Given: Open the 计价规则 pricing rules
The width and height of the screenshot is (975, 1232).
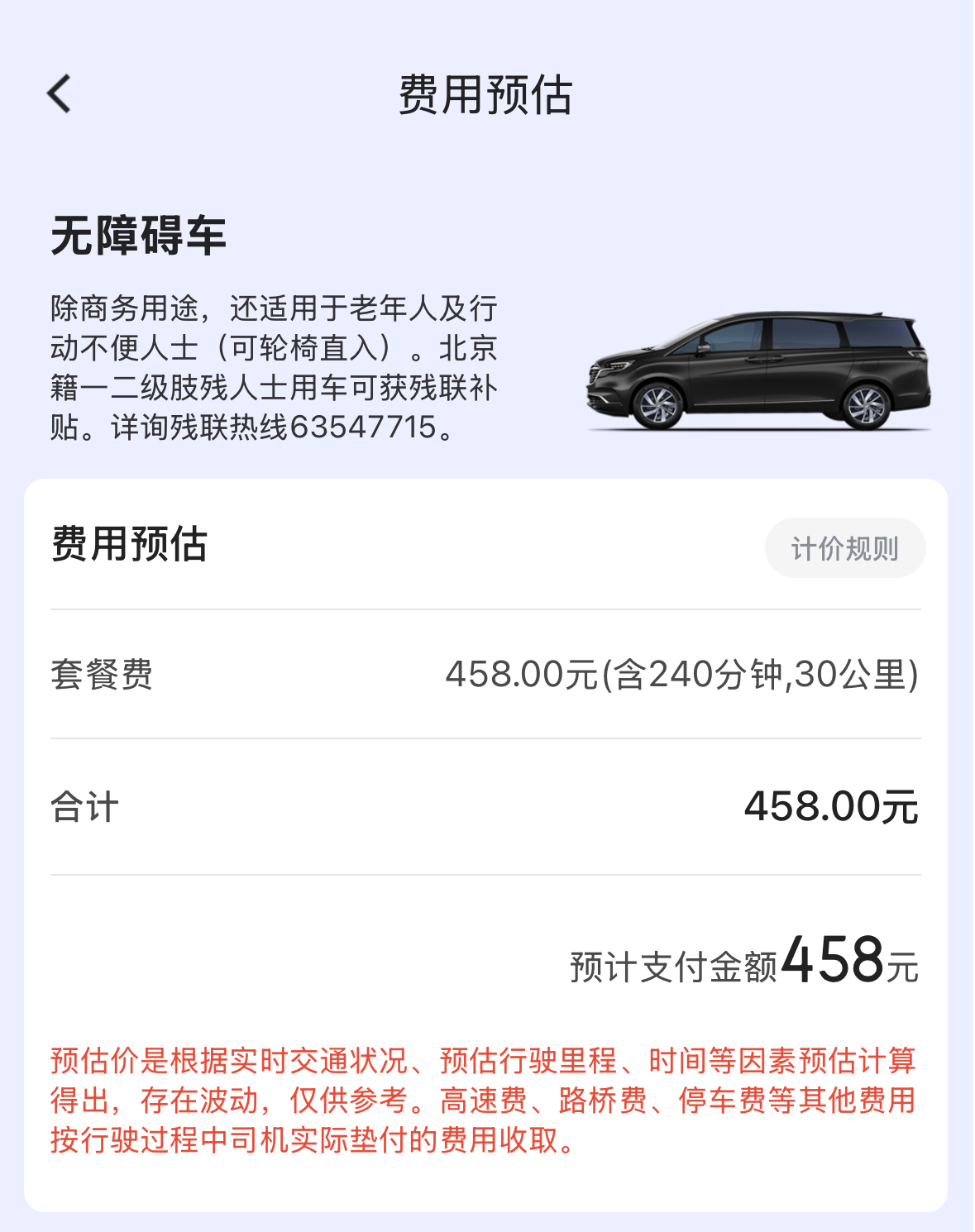Looking at the screenshot, I should pyautogui.click(x=844, y=548).
